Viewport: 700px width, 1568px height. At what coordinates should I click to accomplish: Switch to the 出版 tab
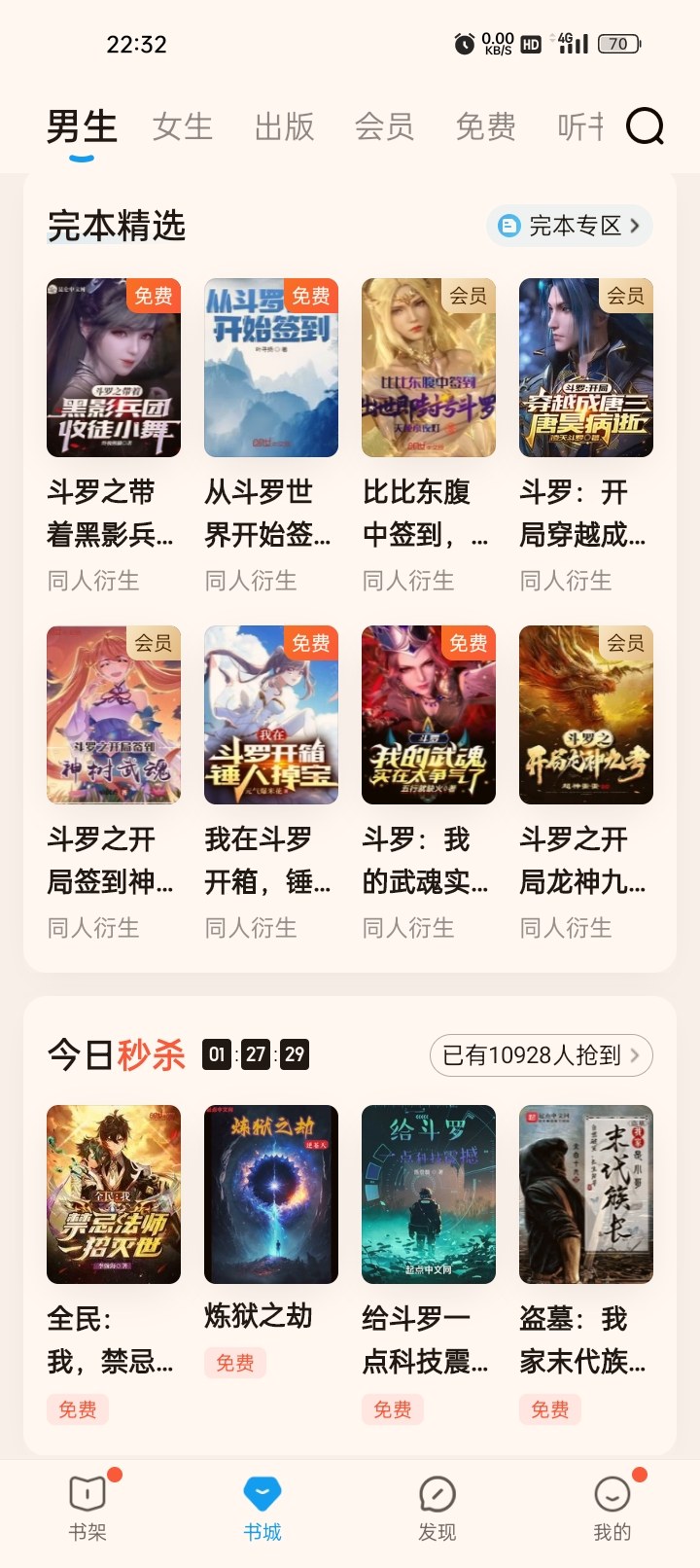(284, 126)
